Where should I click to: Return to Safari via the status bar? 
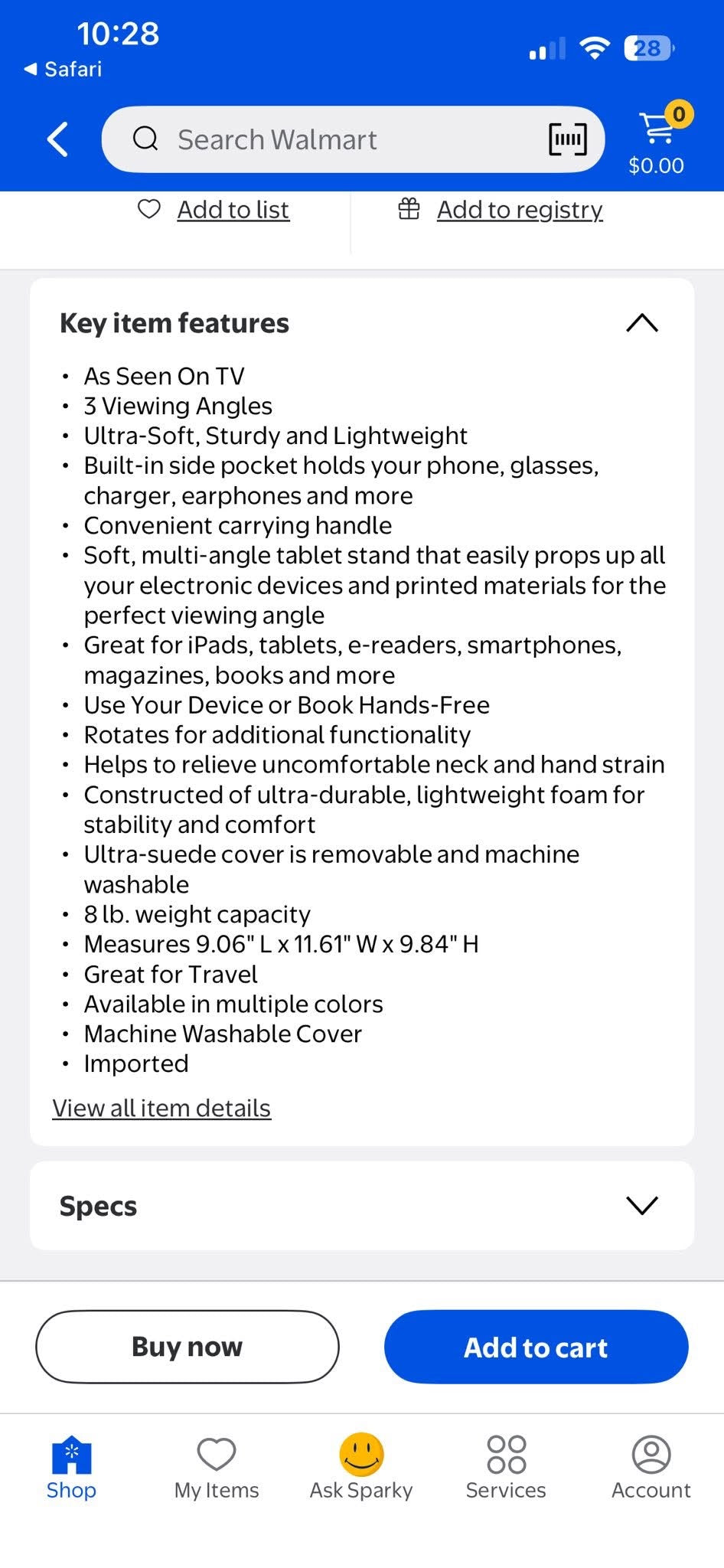tap(64, 70)
